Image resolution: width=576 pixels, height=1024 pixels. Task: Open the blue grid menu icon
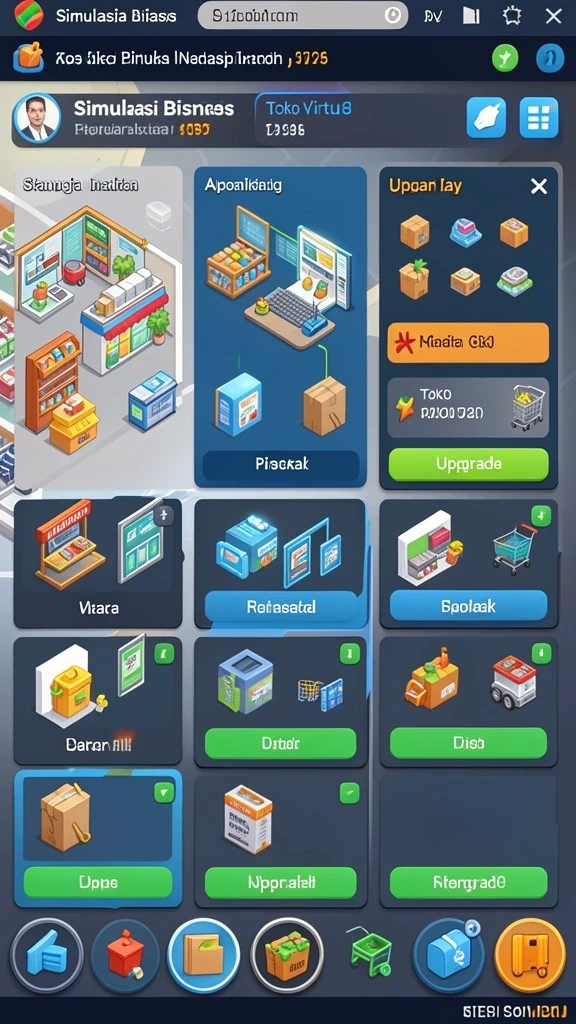pos(539,118)
